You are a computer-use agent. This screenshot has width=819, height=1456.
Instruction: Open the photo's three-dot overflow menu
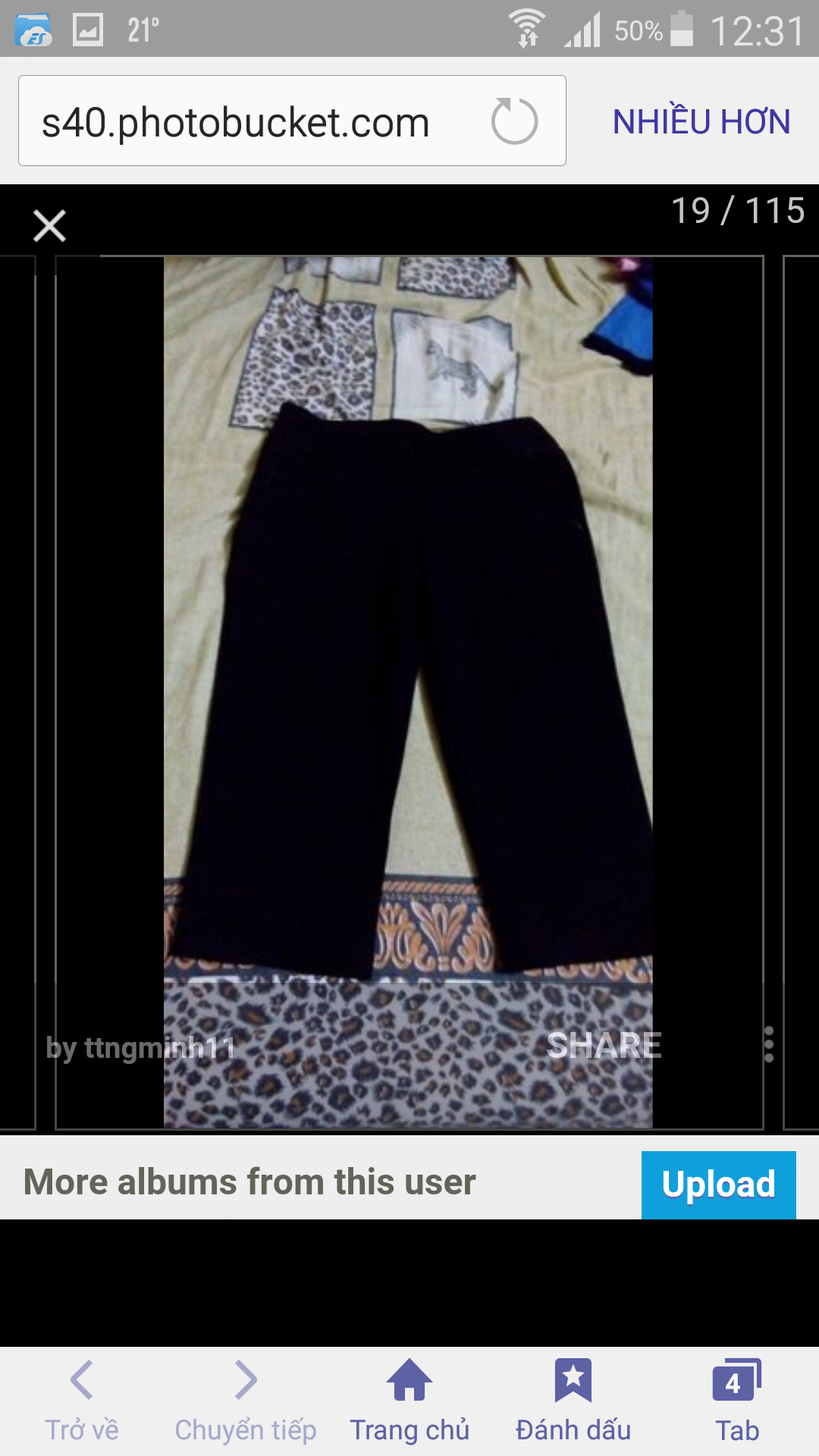coord(768,1045)
